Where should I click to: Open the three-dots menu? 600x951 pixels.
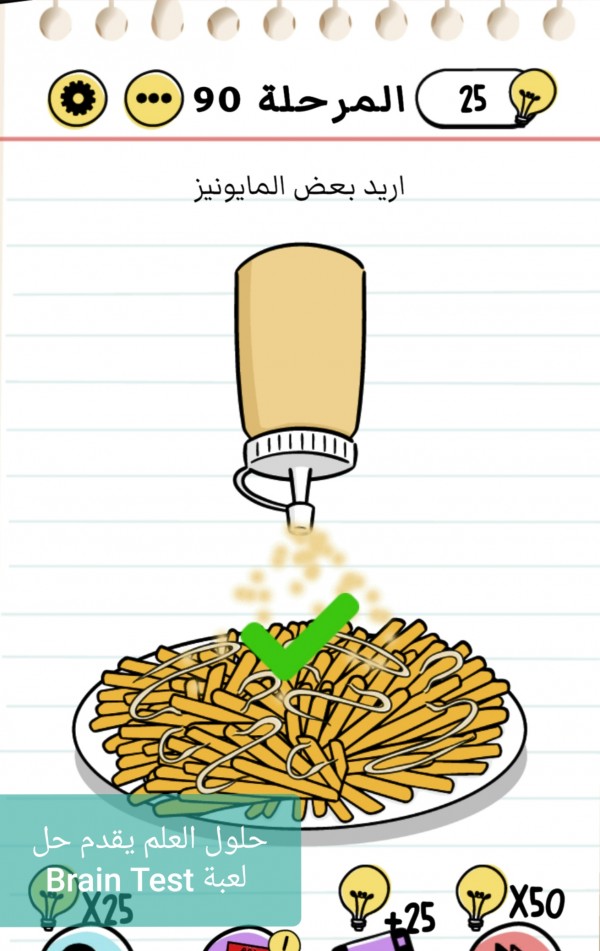pos(153,98)
